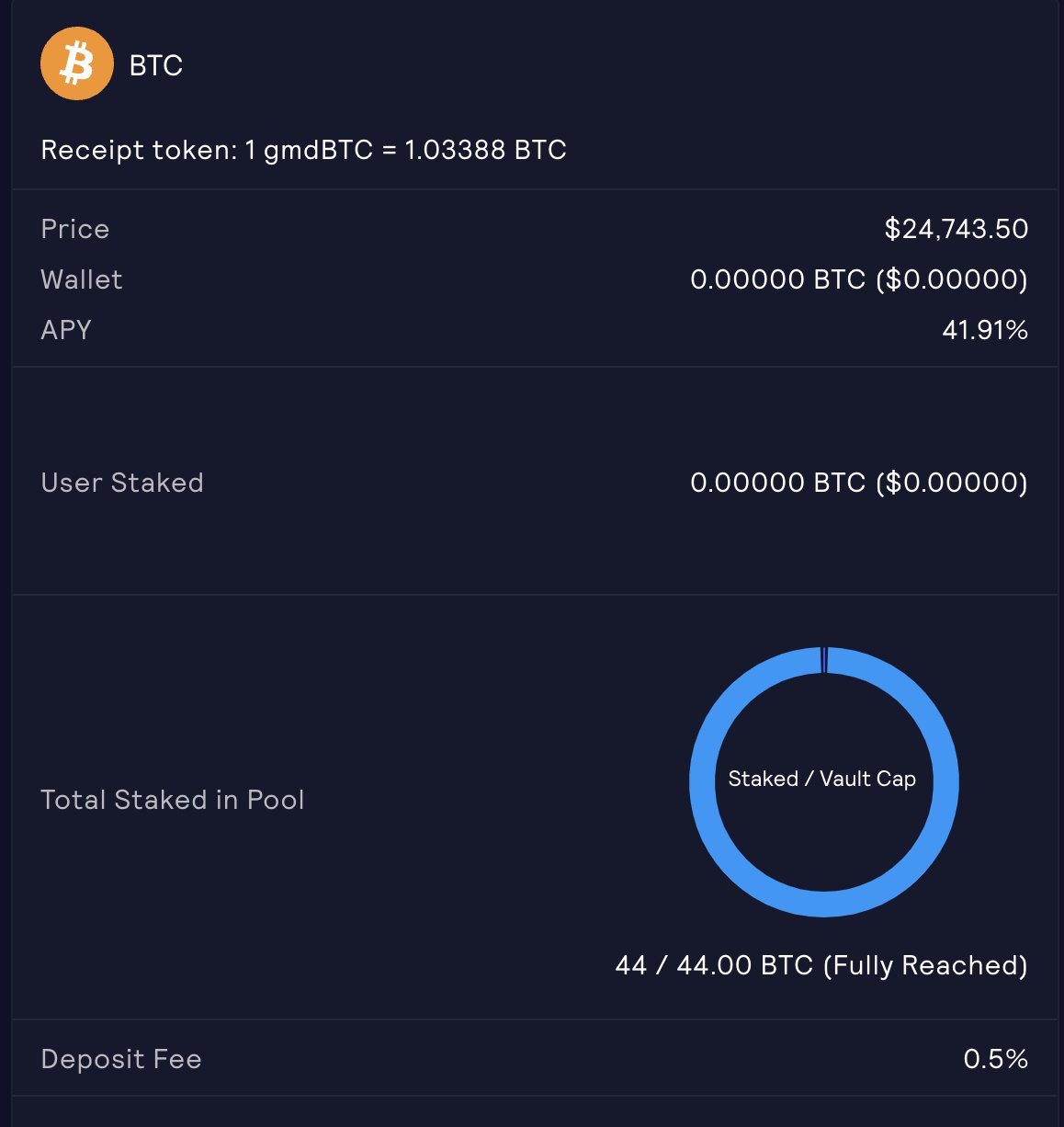The image size is (1064, 1127).
Task: Click the 0.00000 BTC wallet amount
Action: 860,279
